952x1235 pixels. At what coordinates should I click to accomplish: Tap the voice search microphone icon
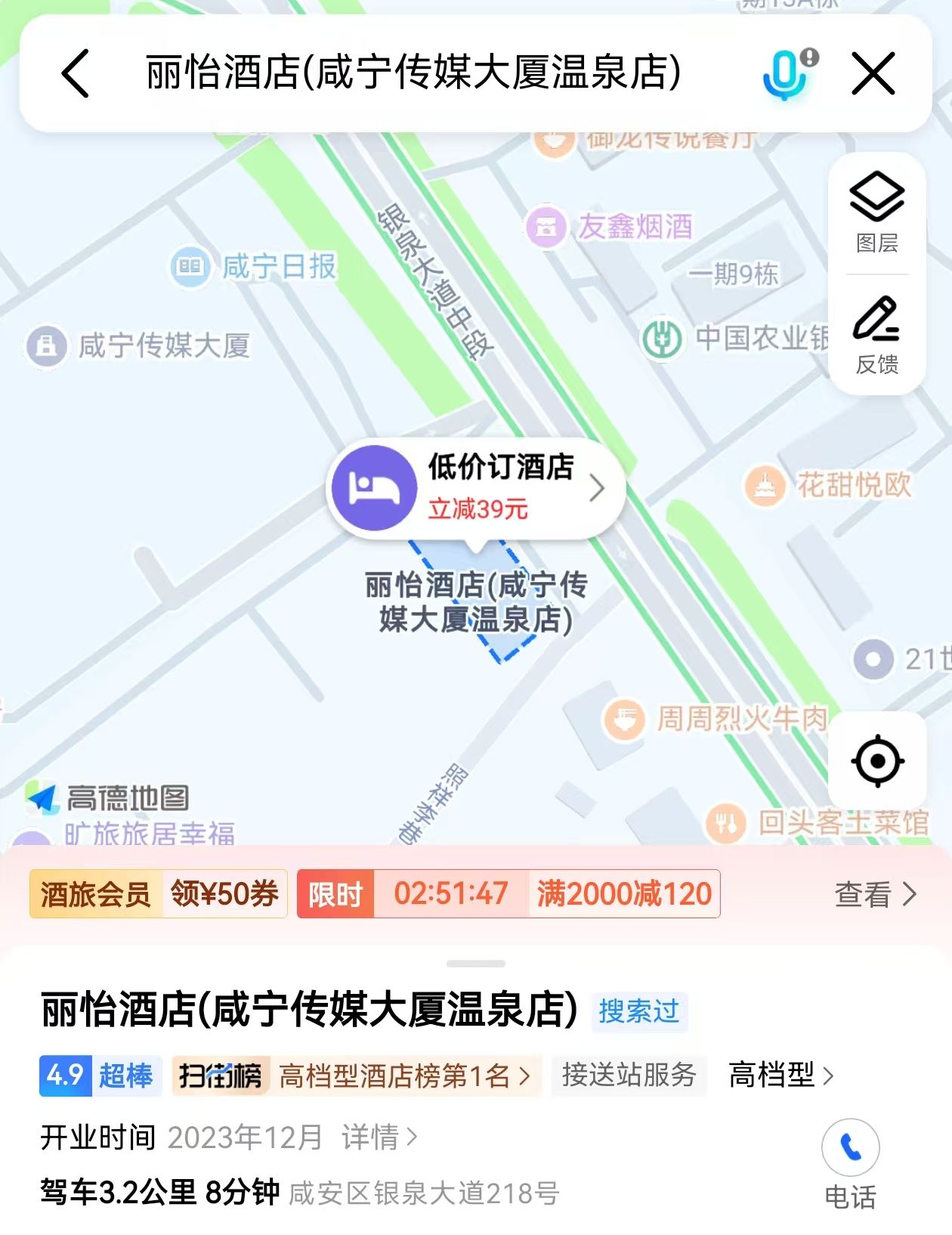pos(786,76)
